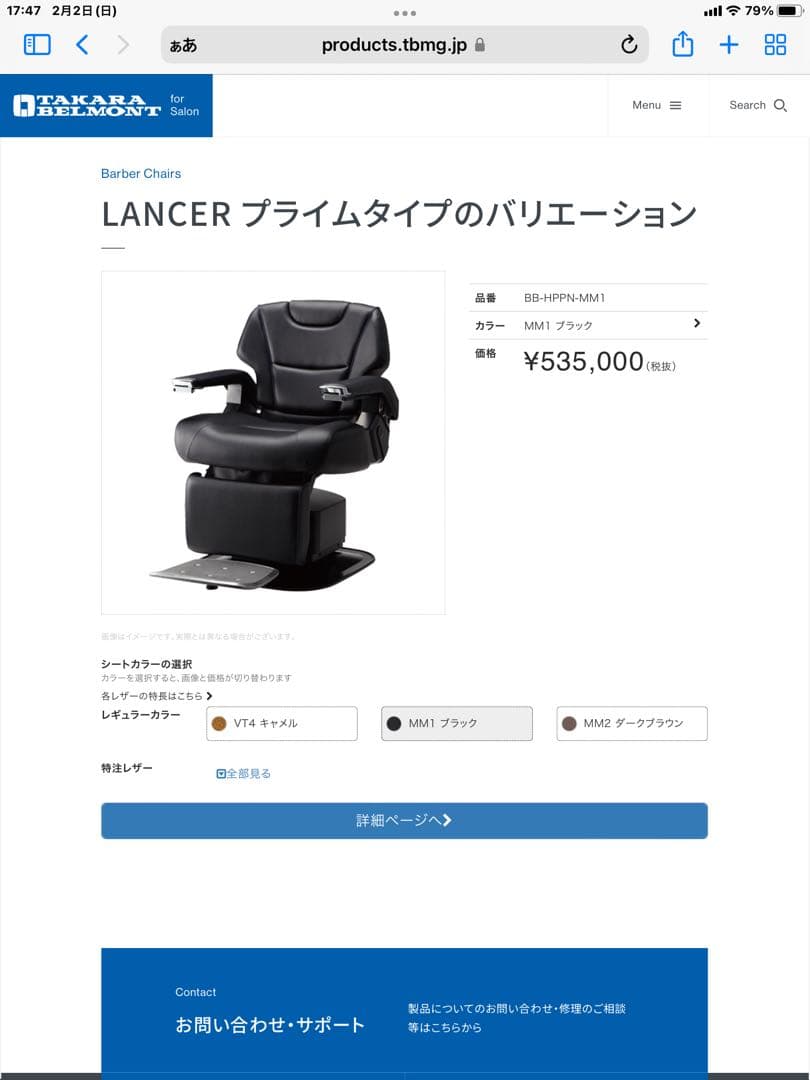This screenshot has width=810, height=1080.
Task: Expand the カラー row chevron
Action: [x=698, y=325]
